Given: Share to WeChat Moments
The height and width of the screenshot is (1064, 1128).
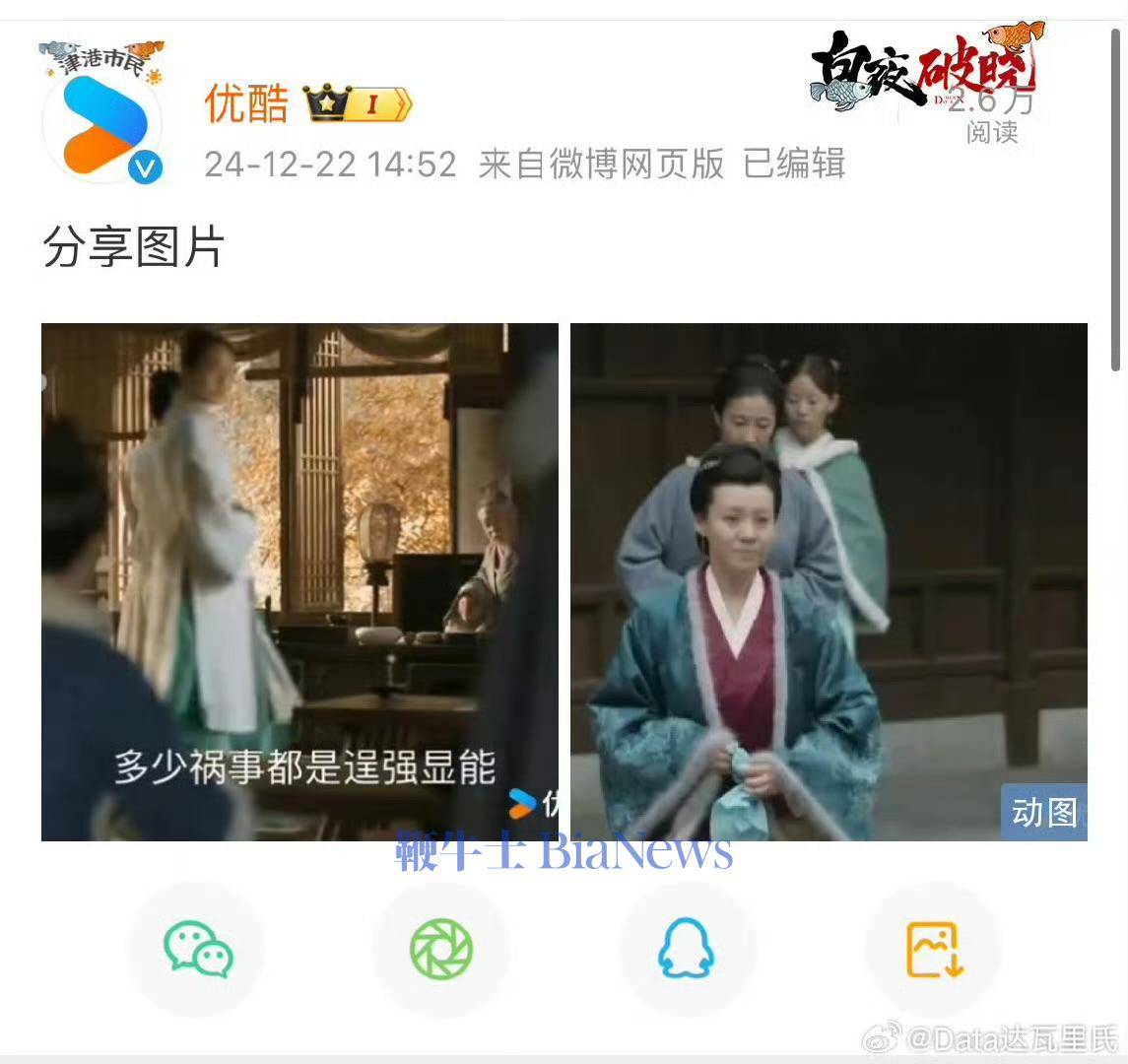Looking at the screenshot, I should [441, 949].
